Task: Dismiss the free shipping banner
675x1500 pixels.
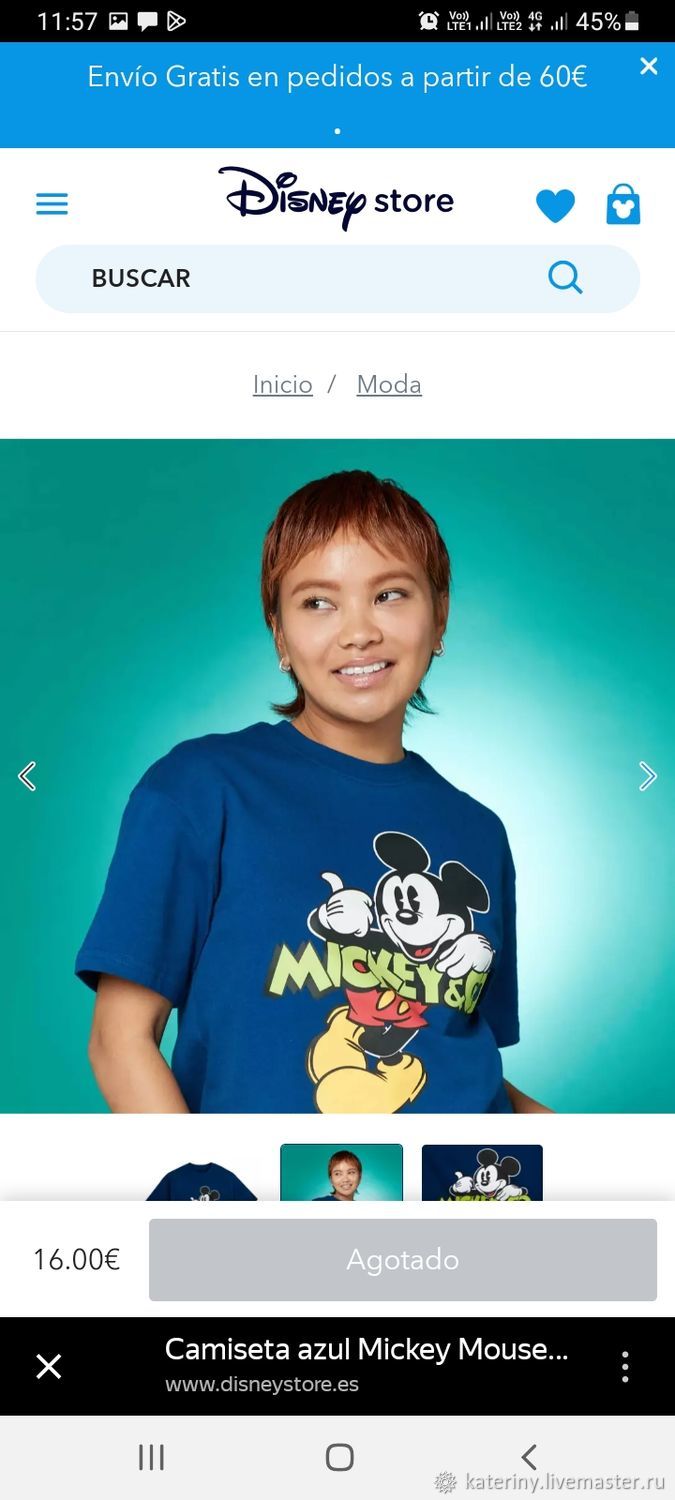Action: 649,66
